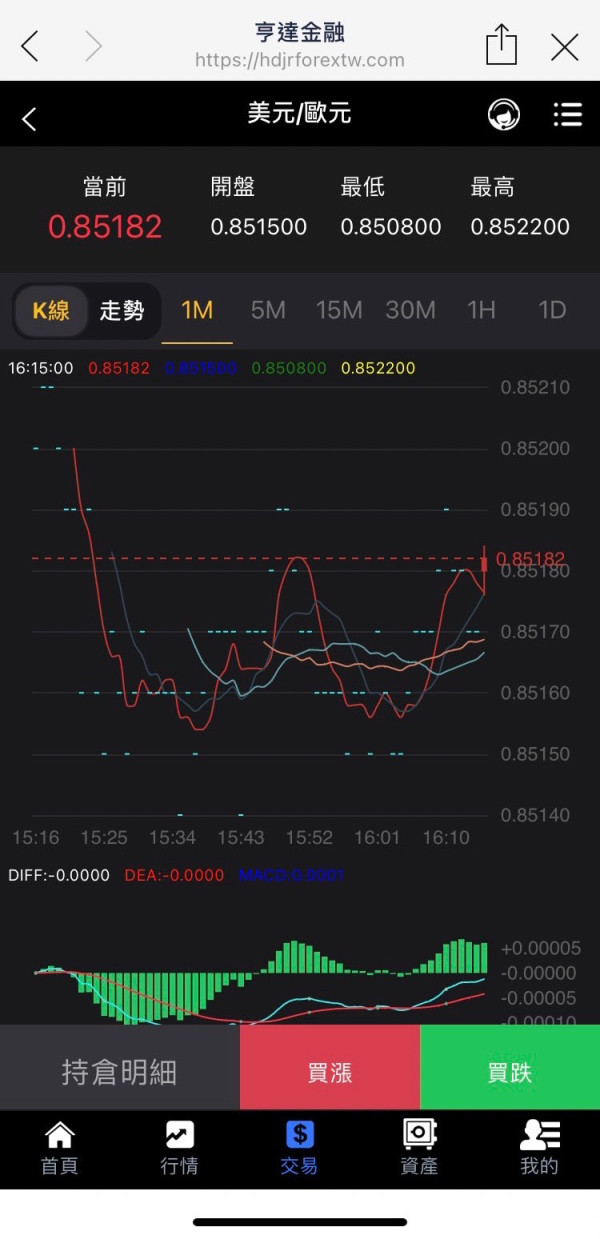
Task: Share this page via the share icon
Action: point(501,45)
